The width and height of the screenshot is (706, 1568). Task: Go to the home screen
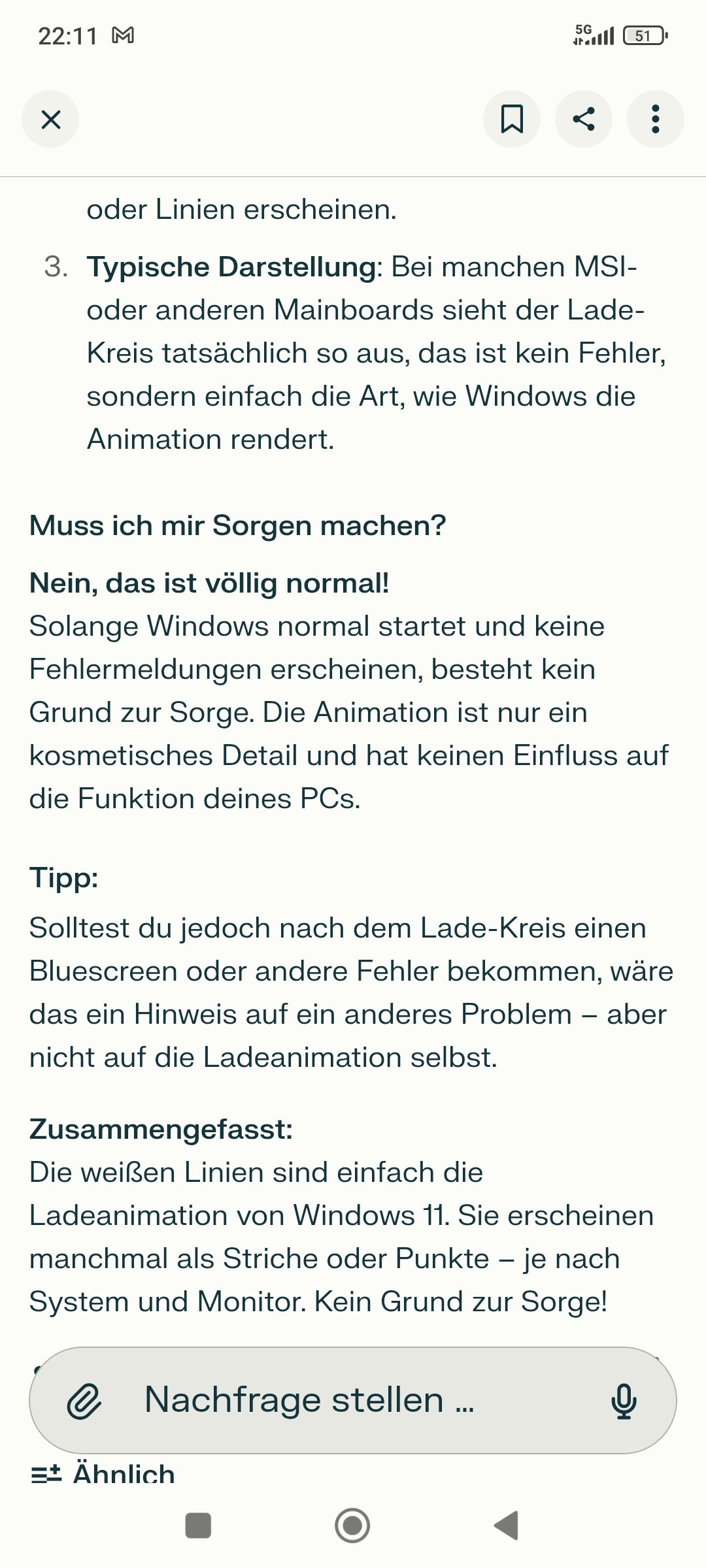(x=352, y=1526)
